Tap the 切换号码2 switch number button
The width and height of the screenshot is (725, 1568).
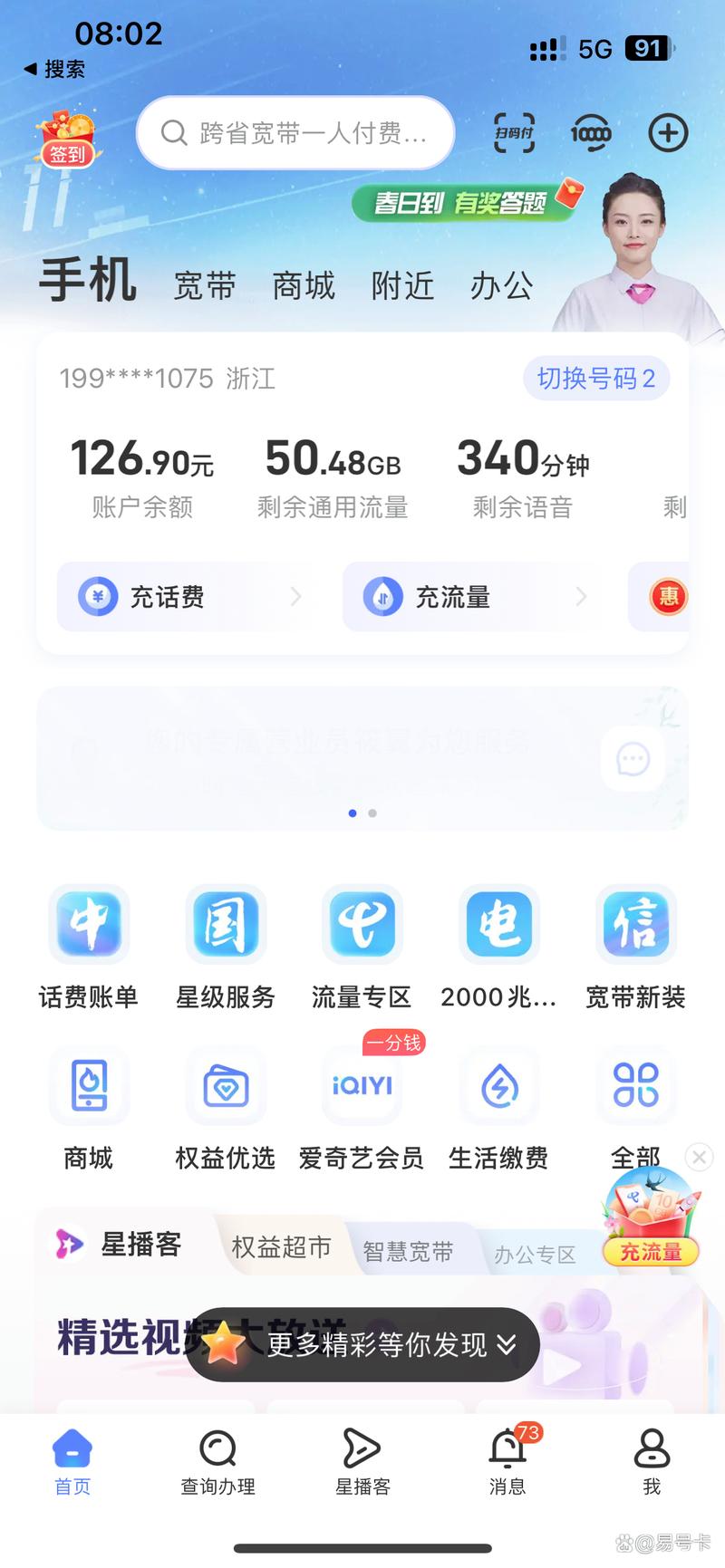tap(596, 379)
